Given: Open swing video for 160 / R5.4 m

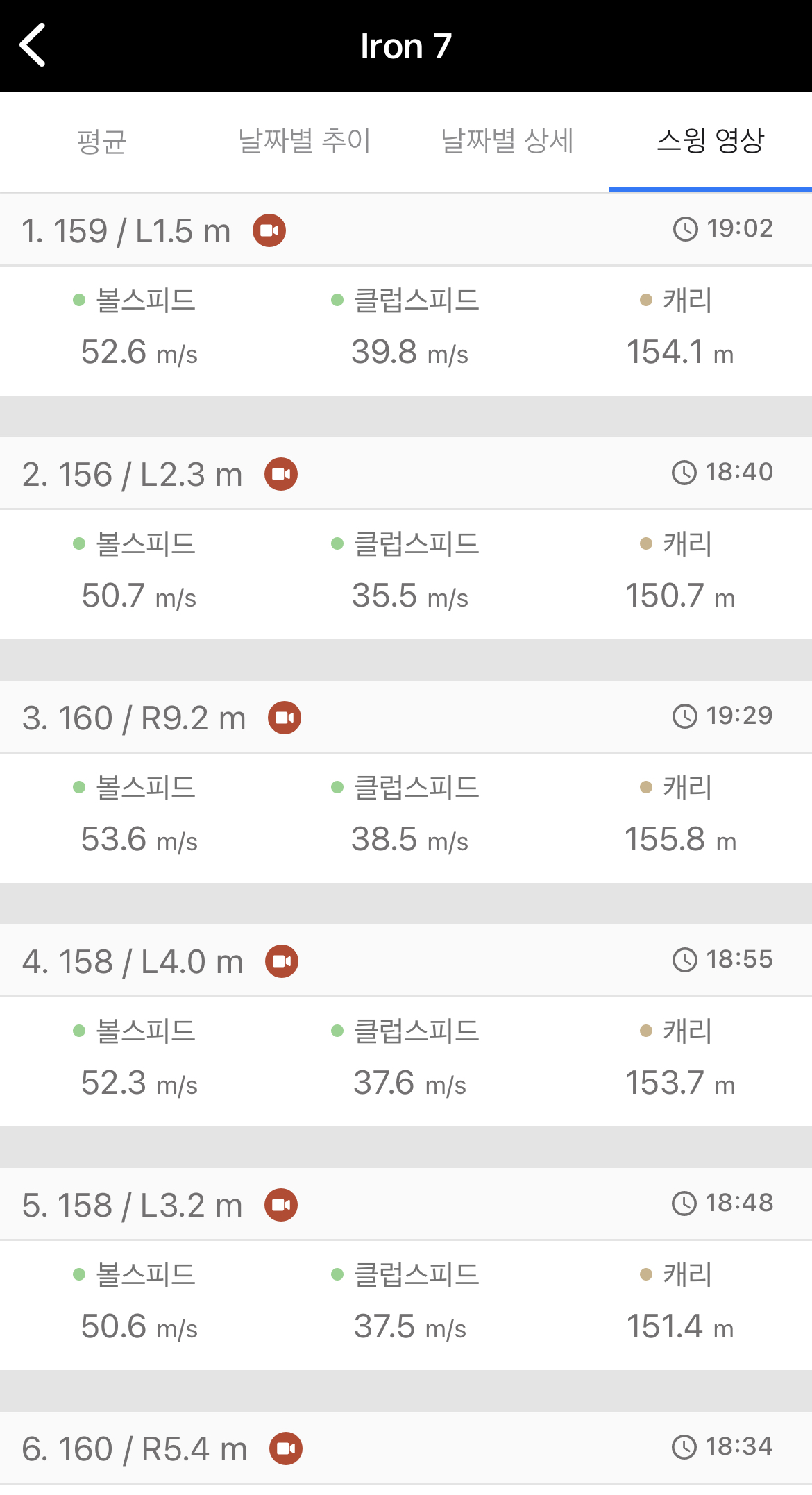Looking at the screenshot, I should click(x=286, y=1448).
